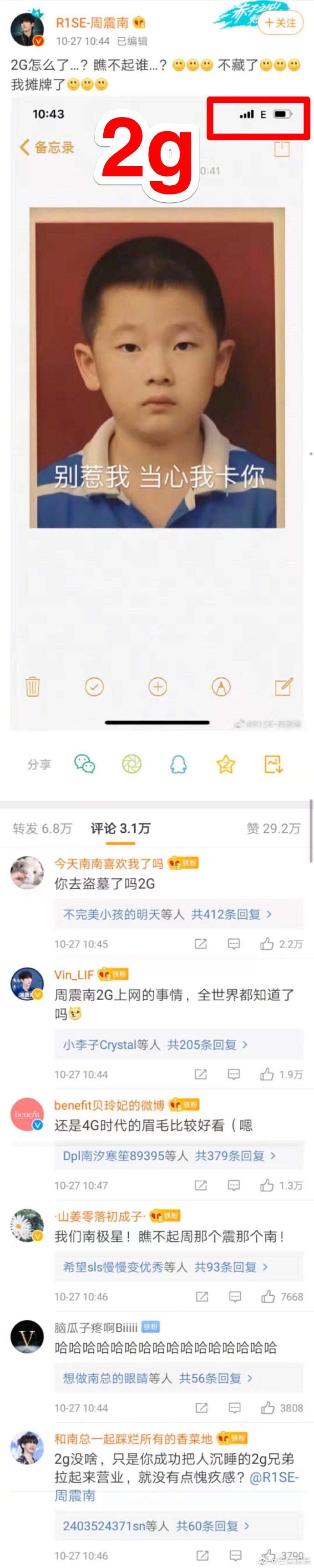
Task: Reply to Vin_LIF's comment
Action: tap(233, 1074)
